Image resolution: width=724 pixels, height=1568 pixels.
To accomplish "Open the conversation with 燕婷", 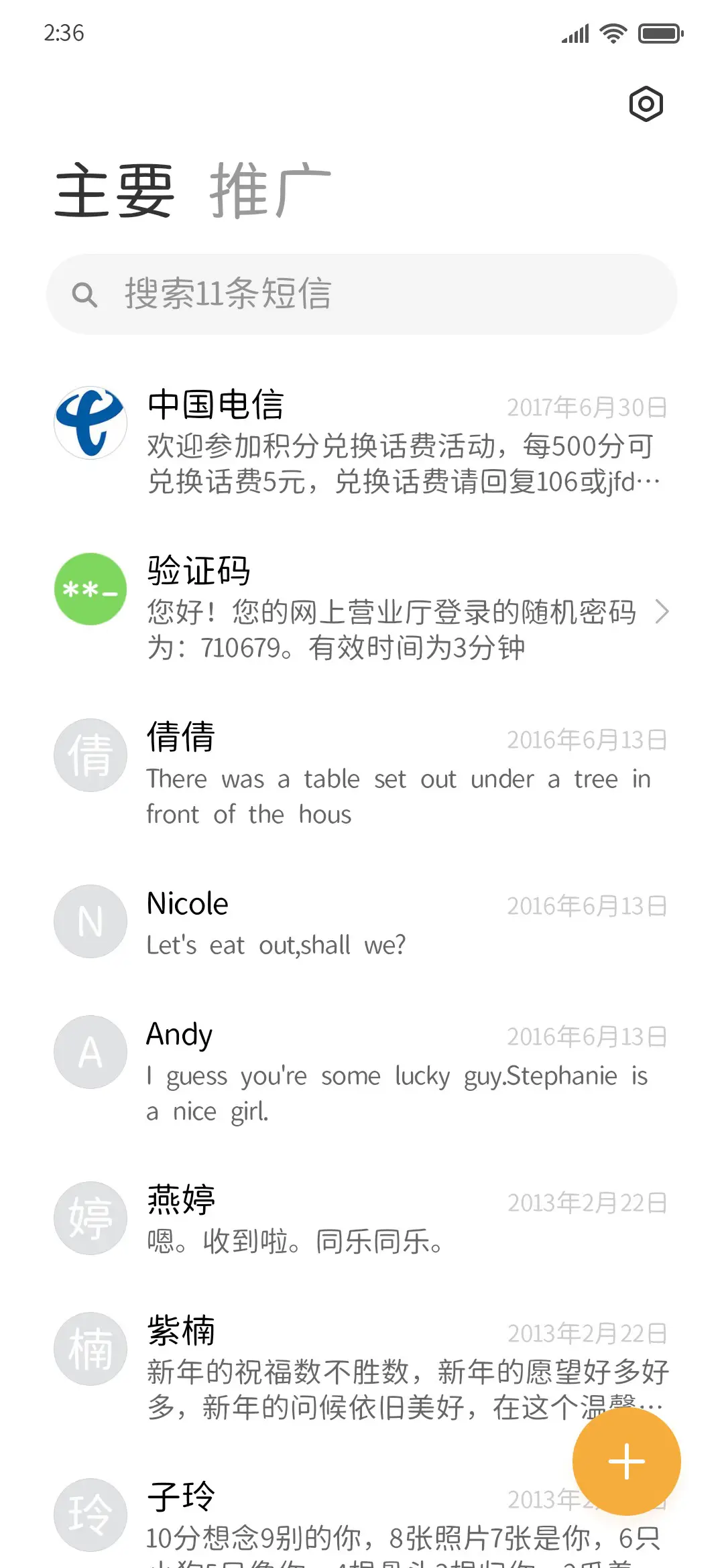I will [362, 1219].
